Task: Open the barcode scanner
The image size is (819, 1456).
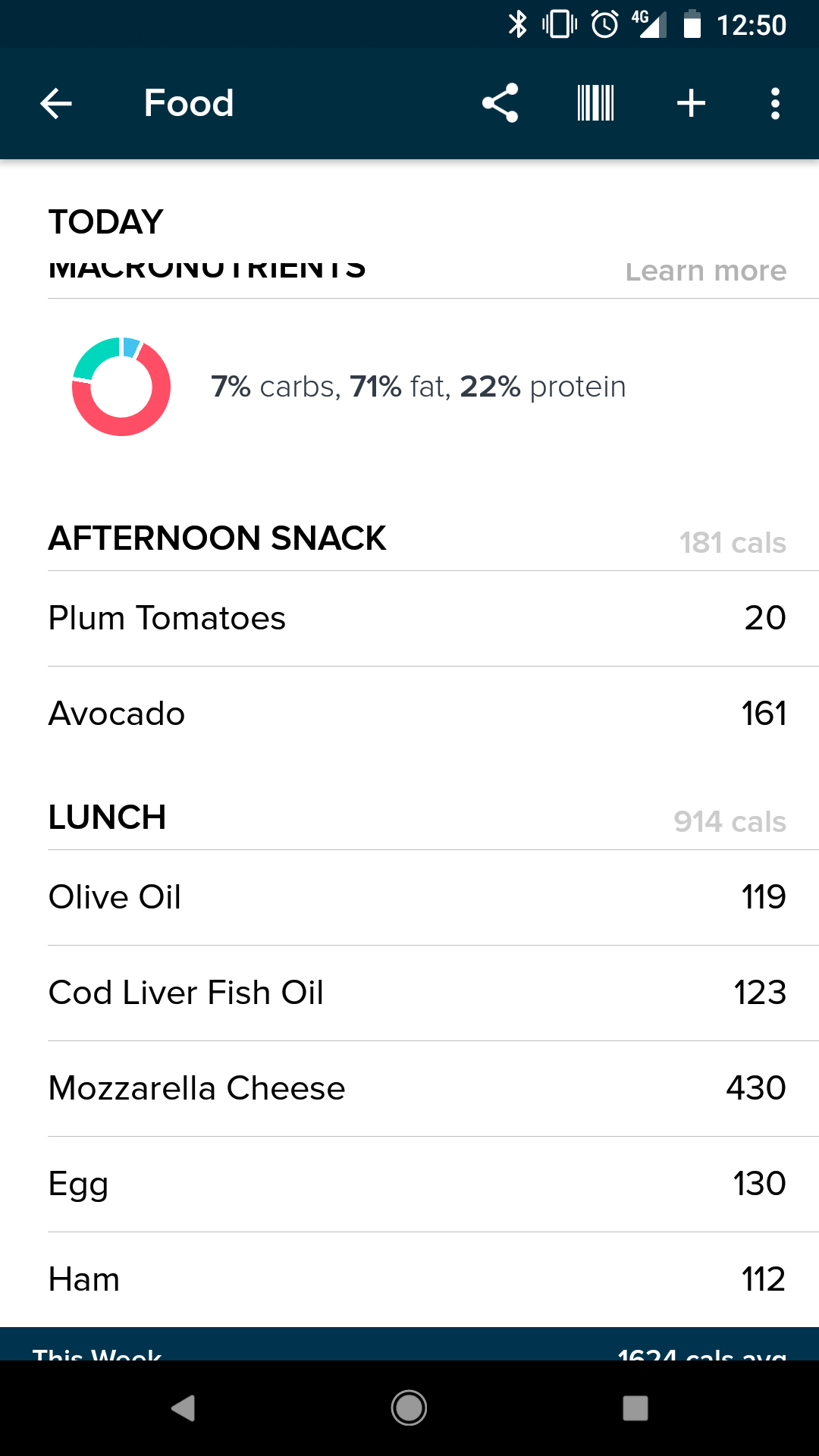Action: [595, 103]
